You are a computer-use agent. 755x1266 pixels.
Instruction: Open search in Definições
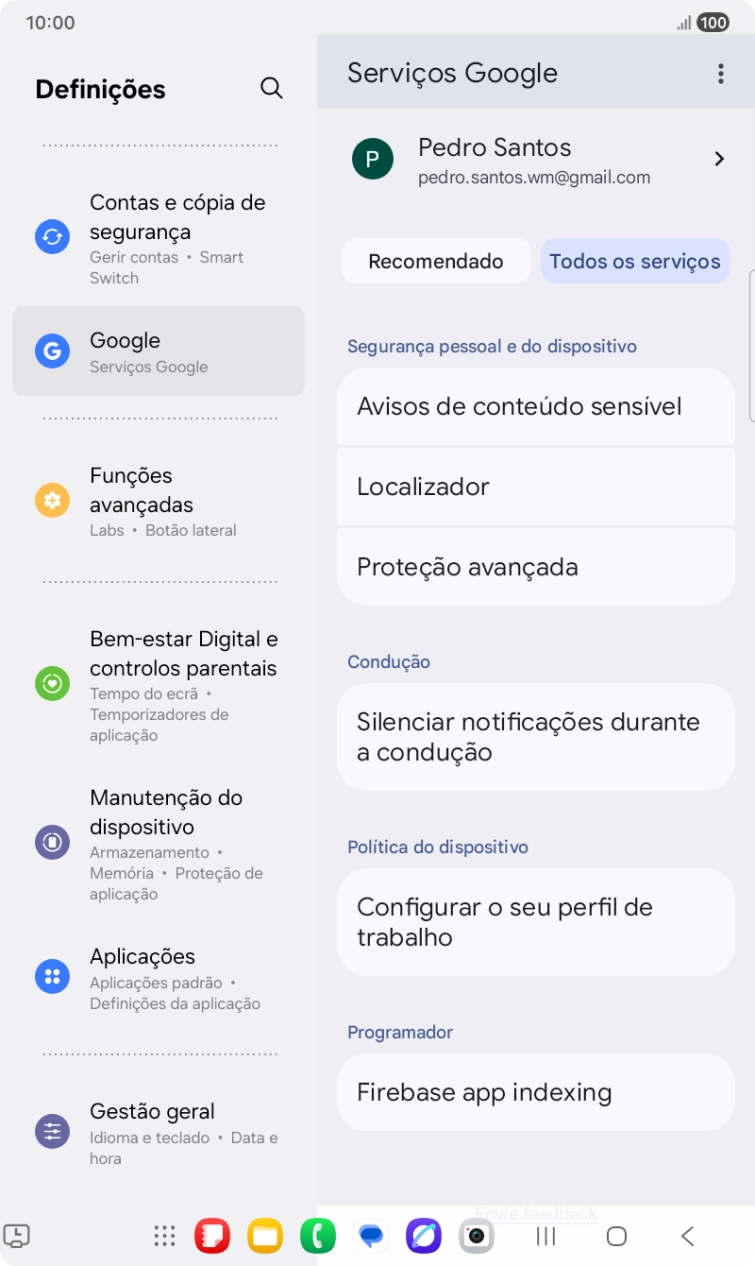pyautogui.click(x=271, y=88)
